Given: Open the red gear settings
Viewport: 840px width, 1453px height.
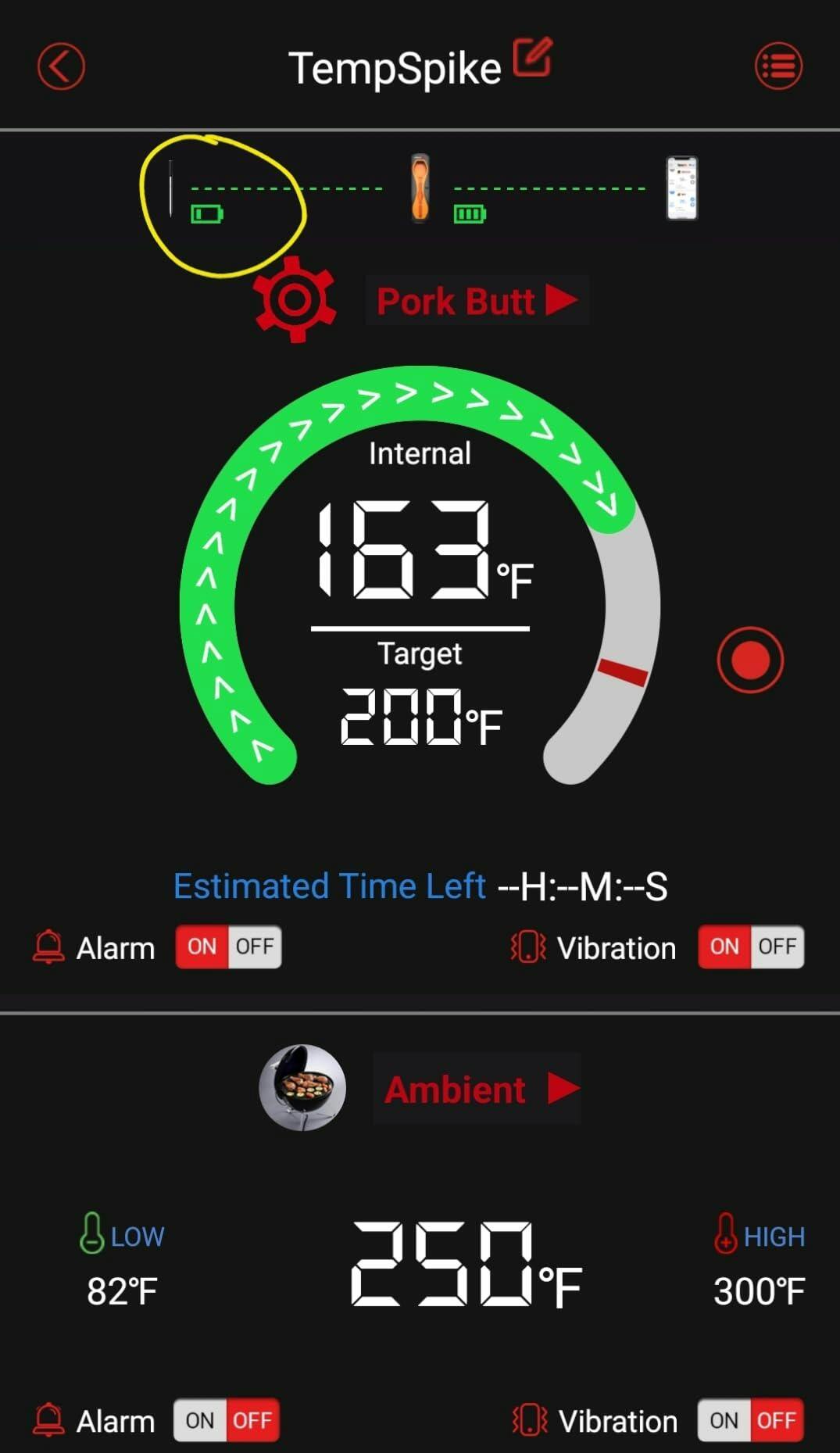Looking at the screenshot, I should [x=295, y=299].
